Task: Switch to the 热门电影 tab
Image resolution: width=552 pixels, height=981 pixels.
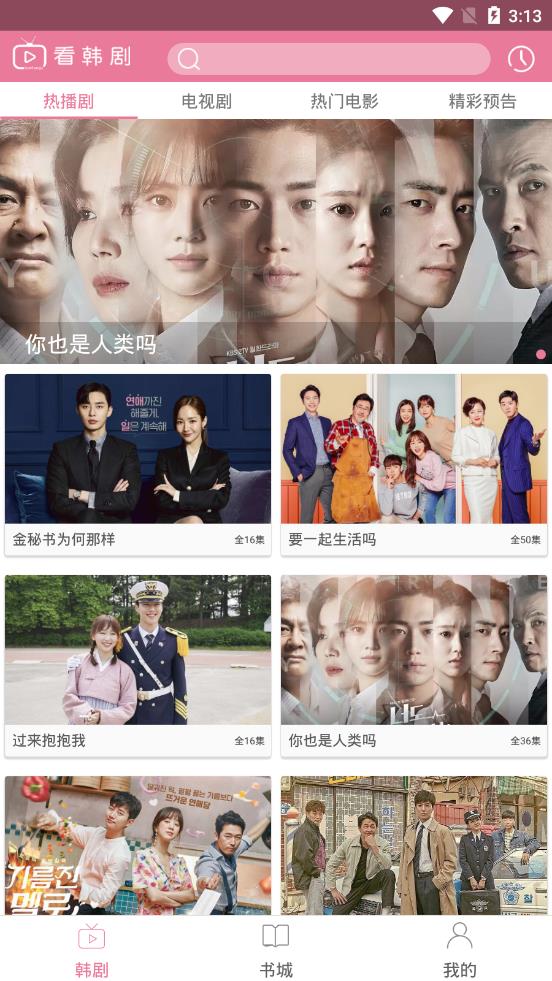Action: pyautogui.click(x=344, y=101)
